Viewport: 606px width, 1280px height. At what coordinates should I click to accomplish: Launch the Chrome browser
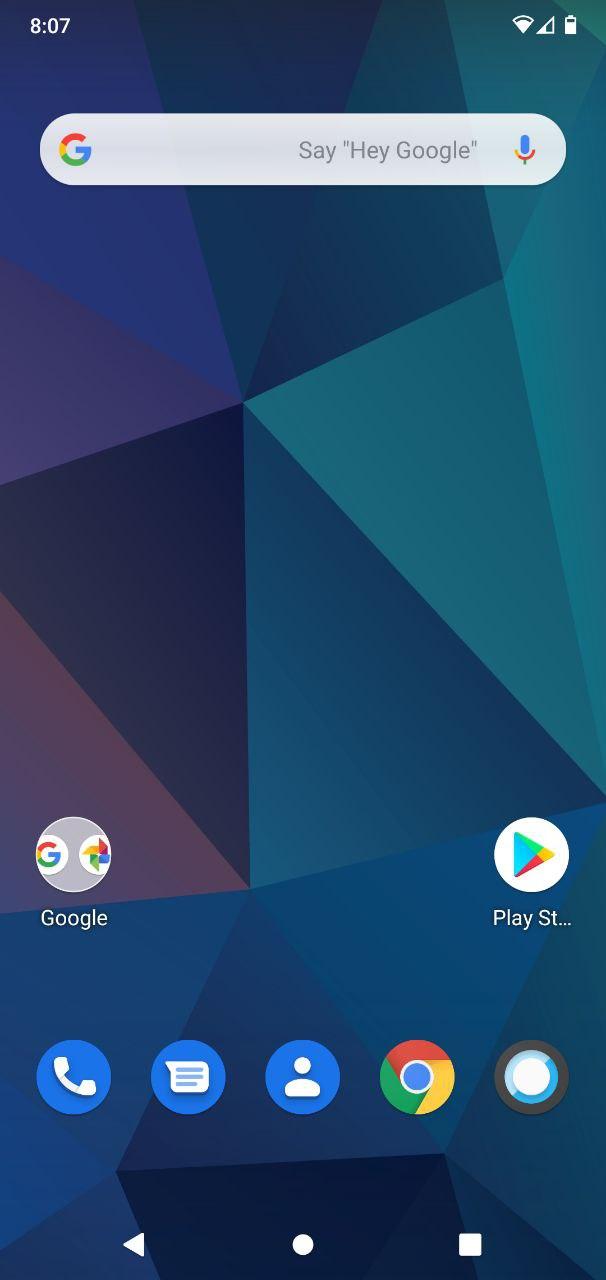417,1077
